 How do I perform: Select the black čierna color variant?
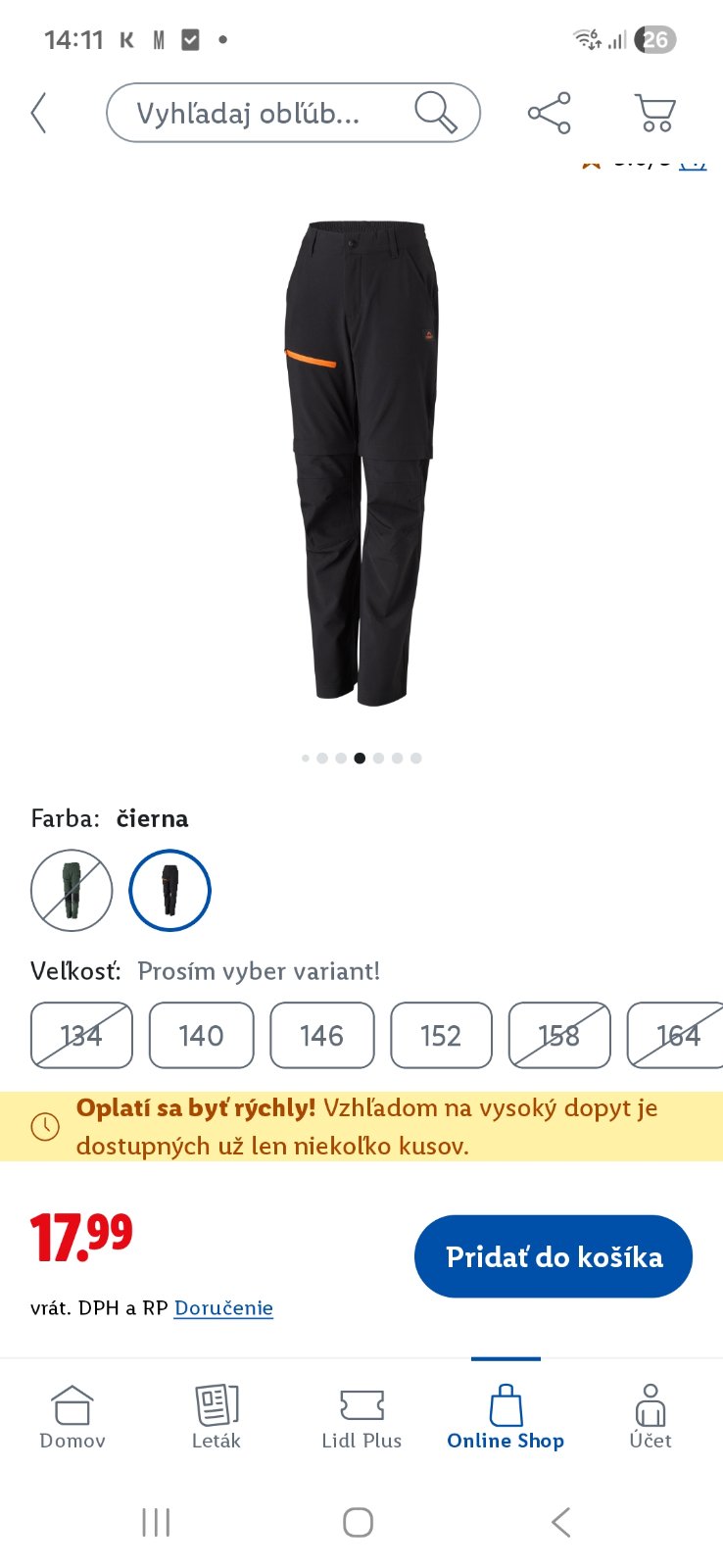pyautogui.click(x=169, y=890)
